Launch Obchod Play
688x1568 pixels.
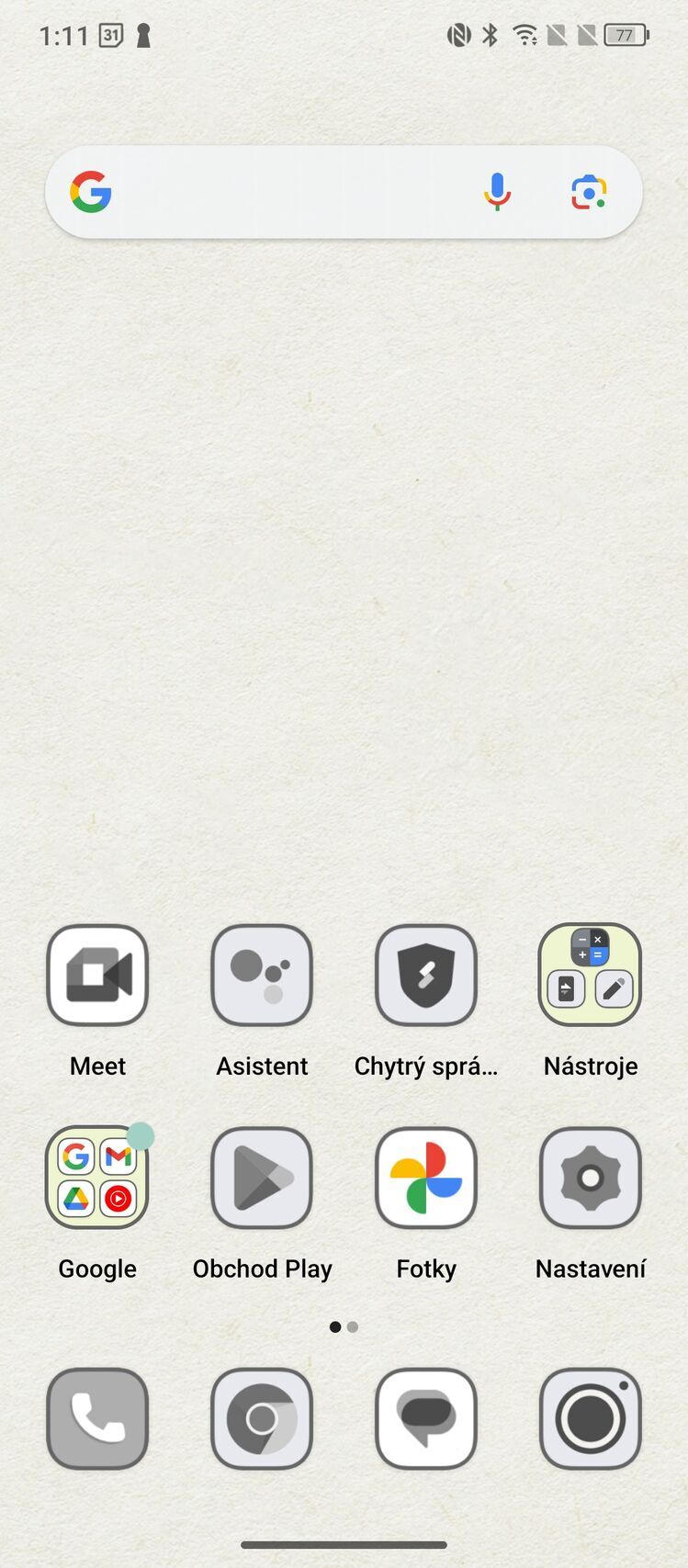click(x=261, y=1178)
